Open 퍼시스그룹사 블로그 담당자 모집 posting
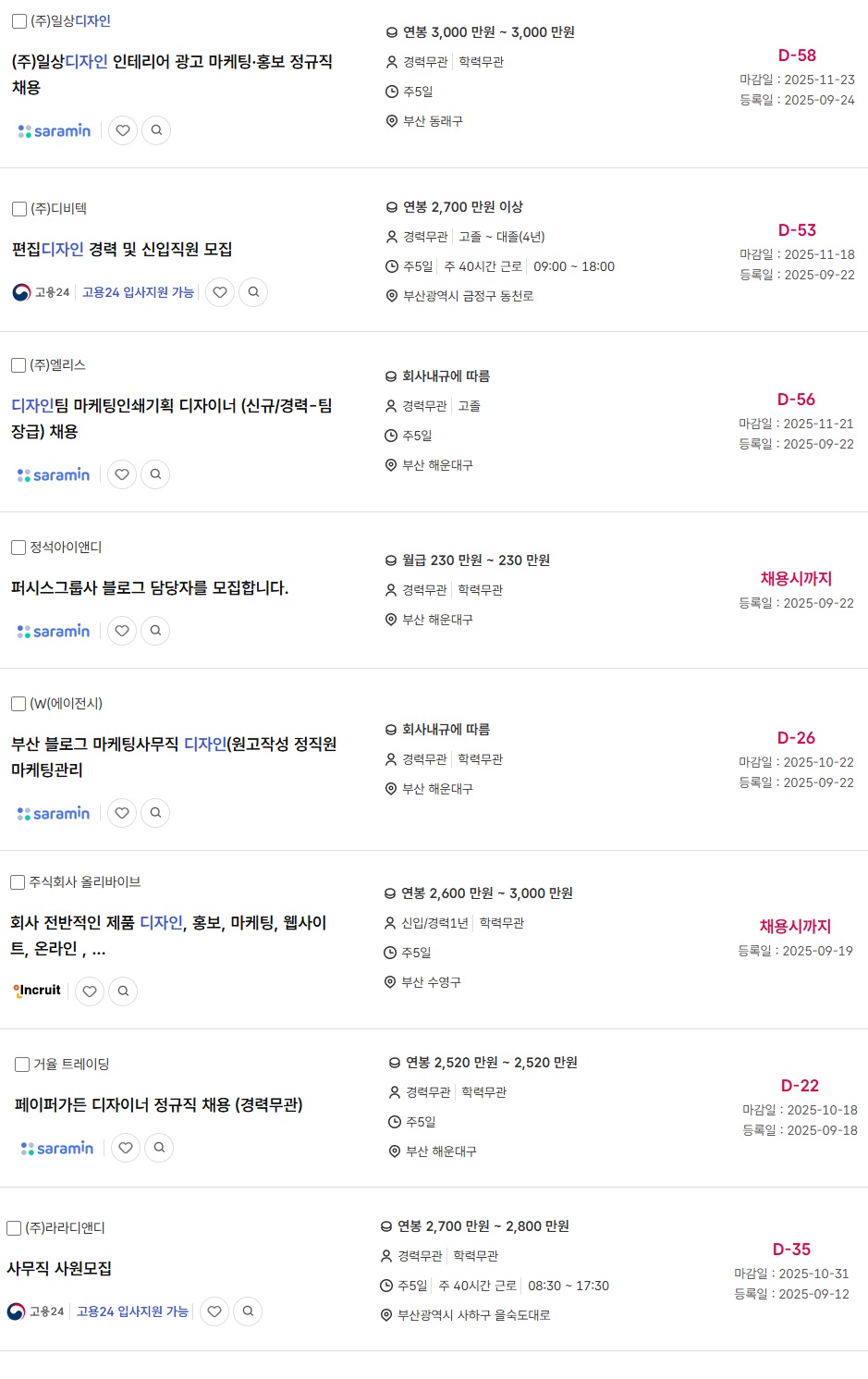Screen dimensions: 868x1379 pos(150,588)
